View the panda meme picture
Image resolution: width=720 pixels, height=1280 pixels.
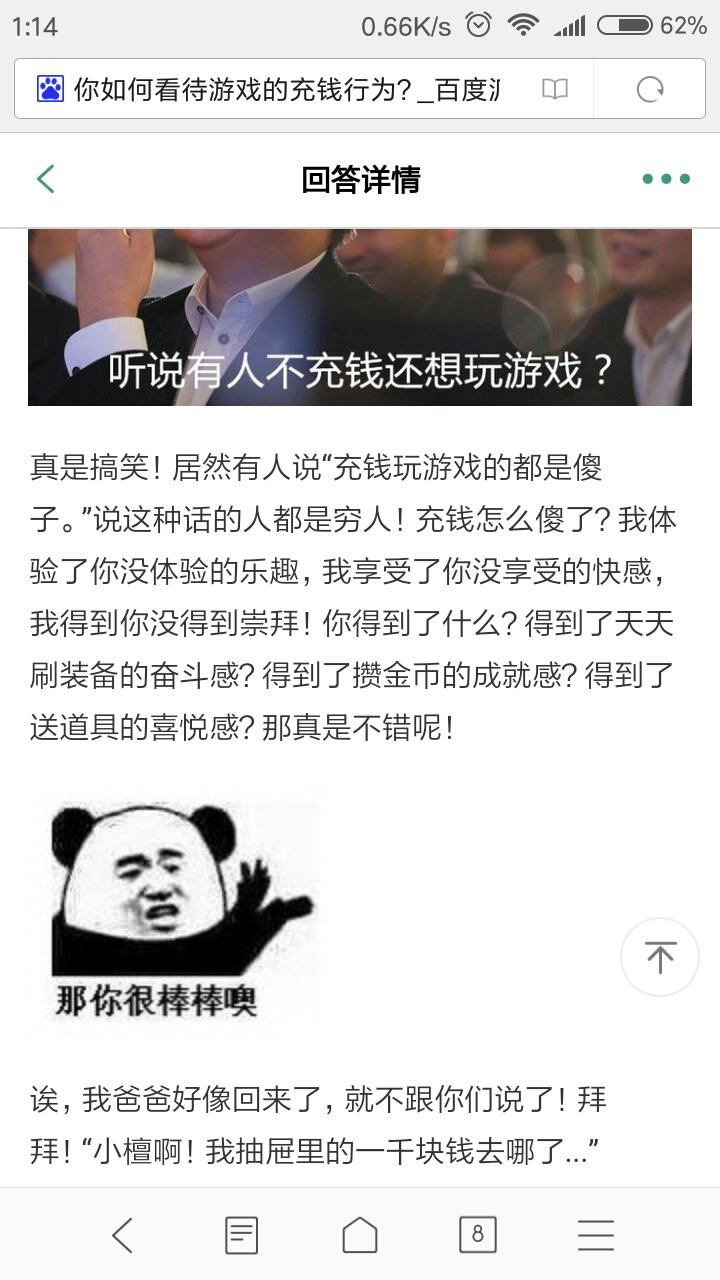[180, 910]
